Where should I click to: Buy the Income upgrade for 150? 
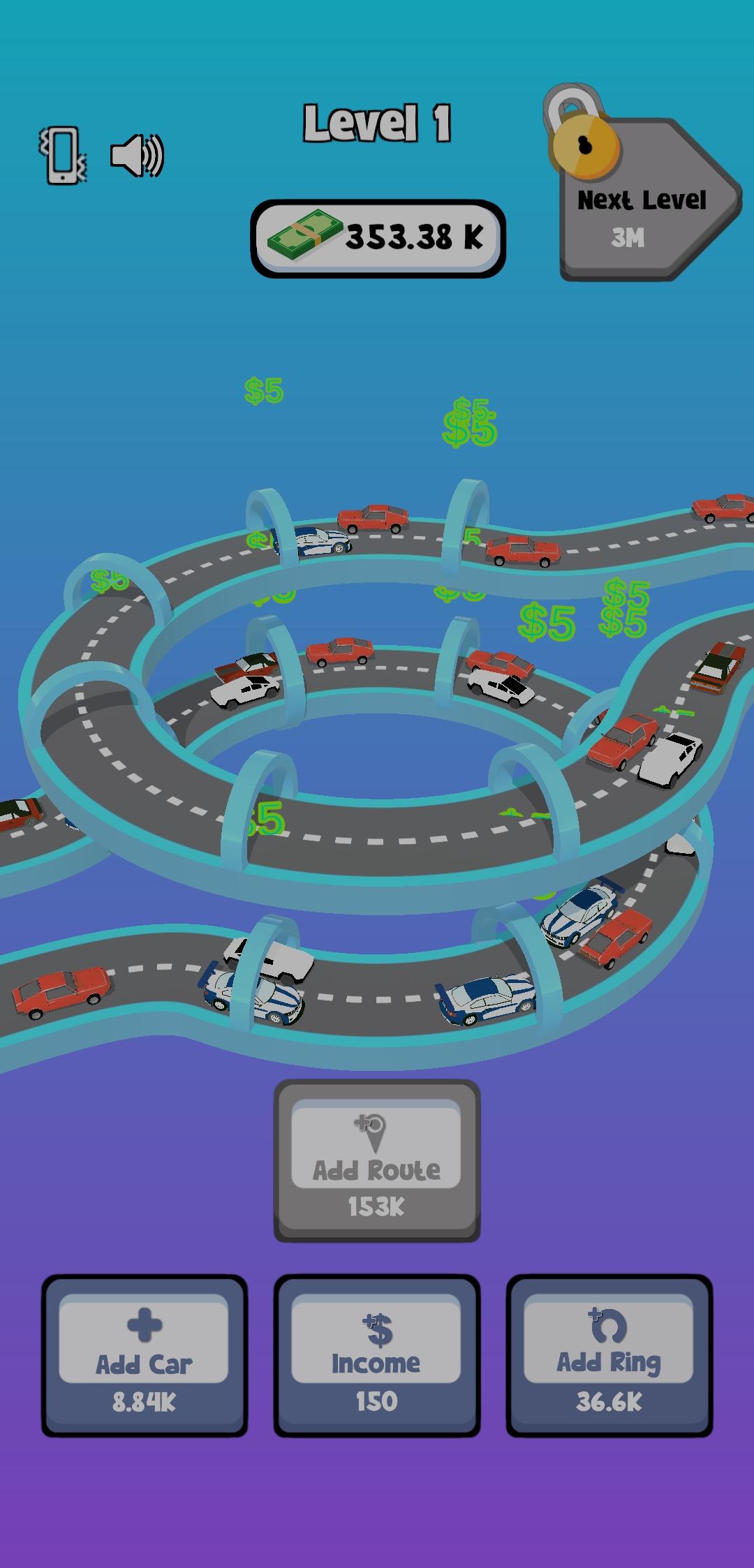(x=376, y=1358)
